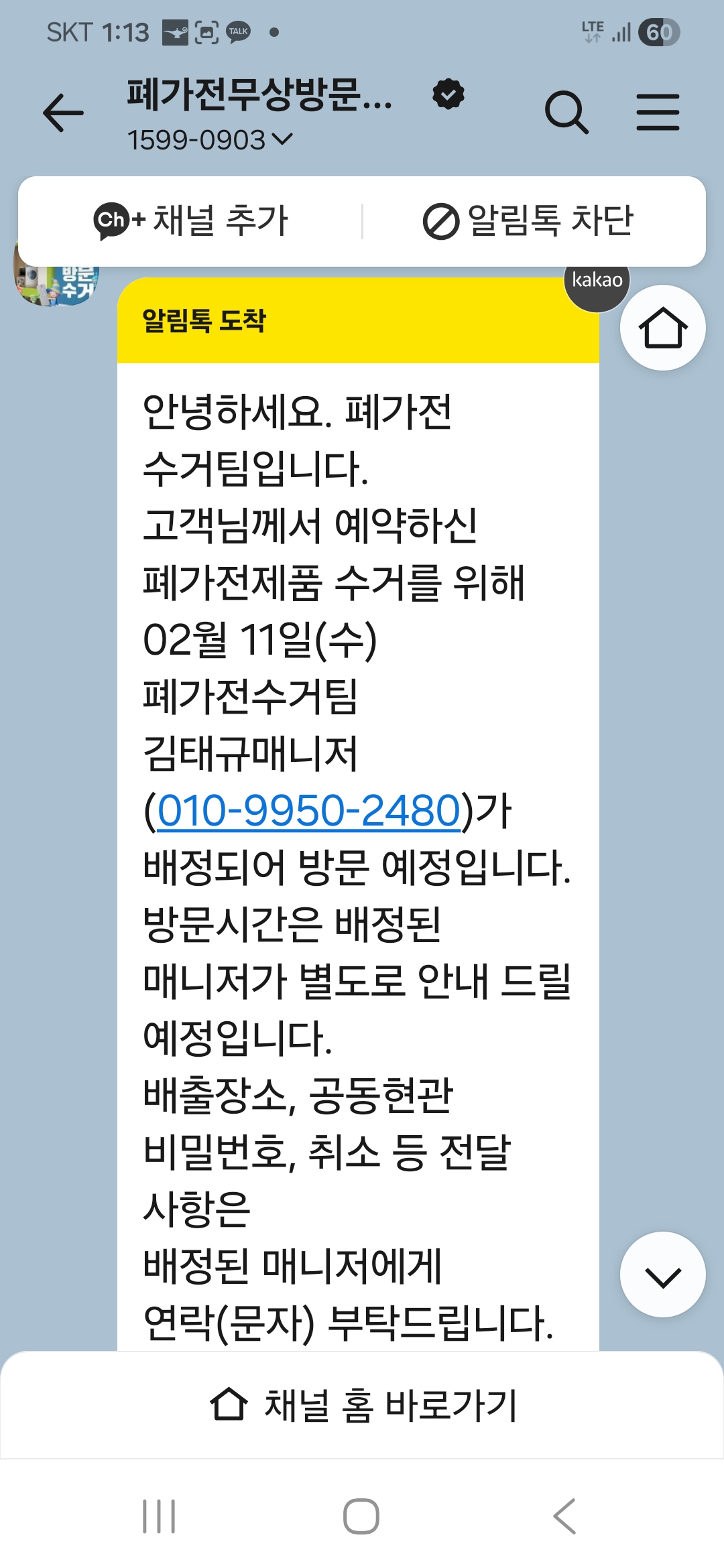Open recent apps from the navigation bar
The height and width of the screenshot is (1568, 724).
coord(159,1516)
